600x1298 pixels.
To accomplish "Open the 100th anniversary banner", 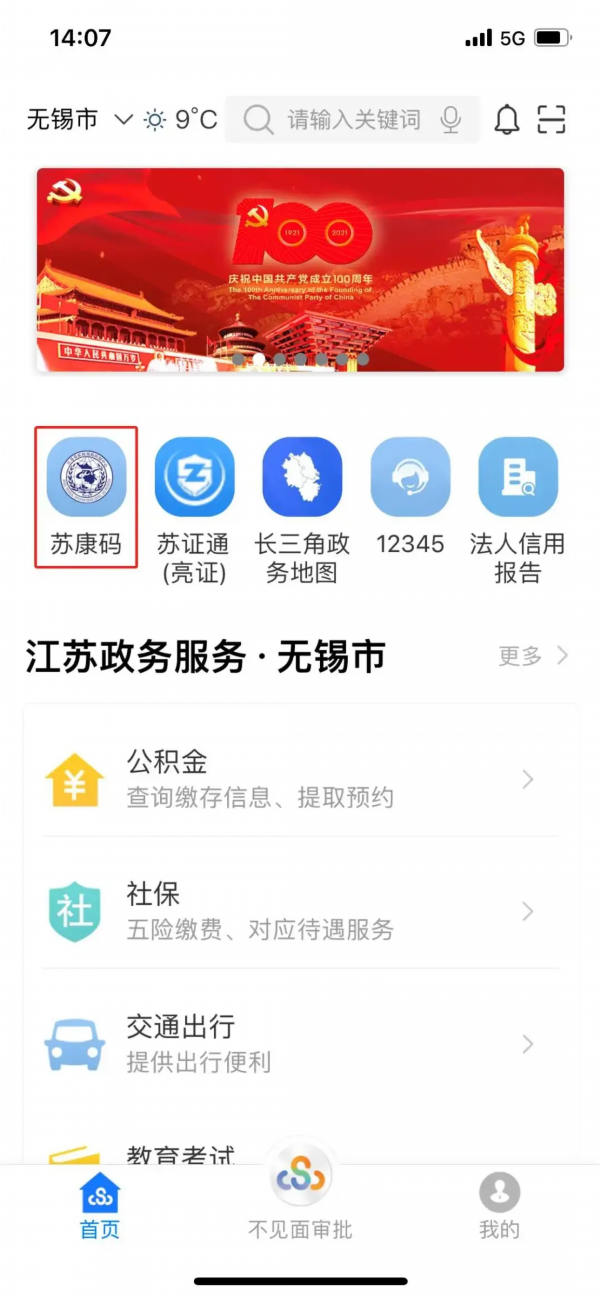I will [300, 270].
